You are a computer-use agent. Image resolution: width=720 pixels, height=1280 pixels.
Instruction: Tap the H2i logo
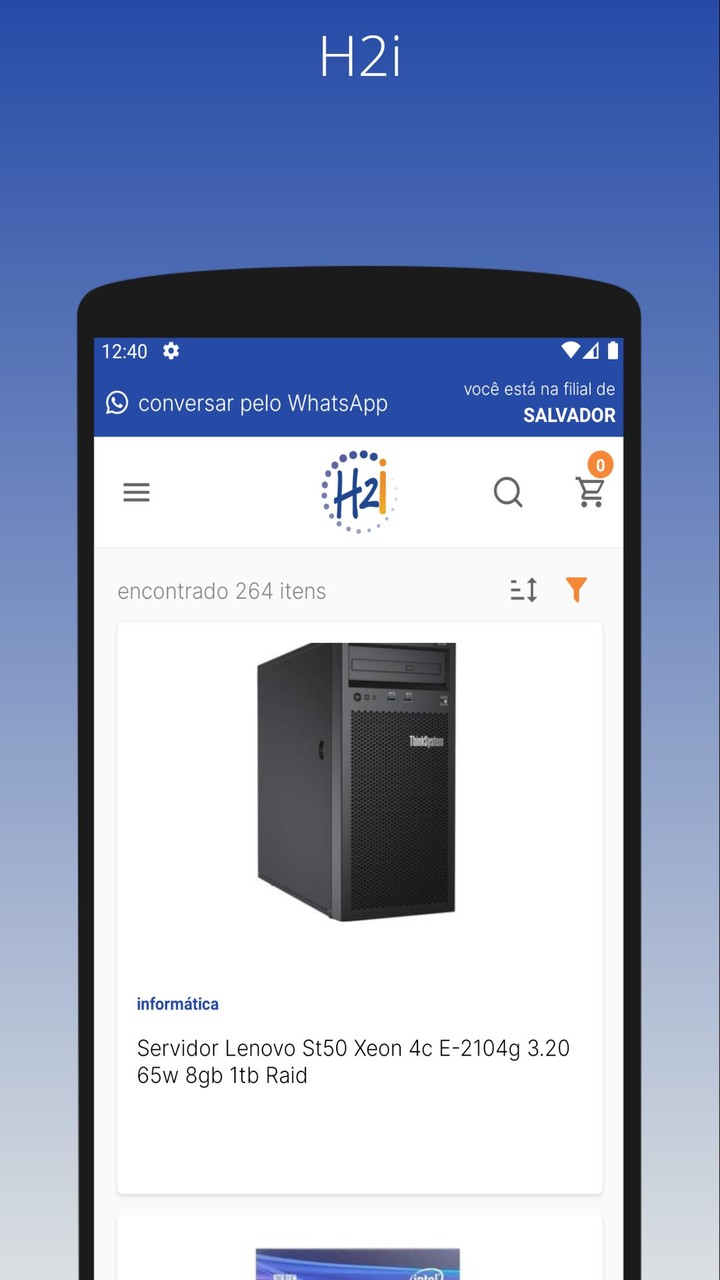click(x=358, y=491)
